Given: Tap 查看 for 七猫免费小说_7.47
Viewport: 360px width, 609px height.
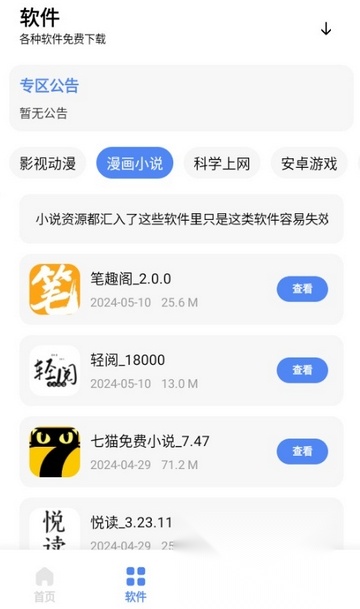Looking at the screenshot, I should [302, 451].
